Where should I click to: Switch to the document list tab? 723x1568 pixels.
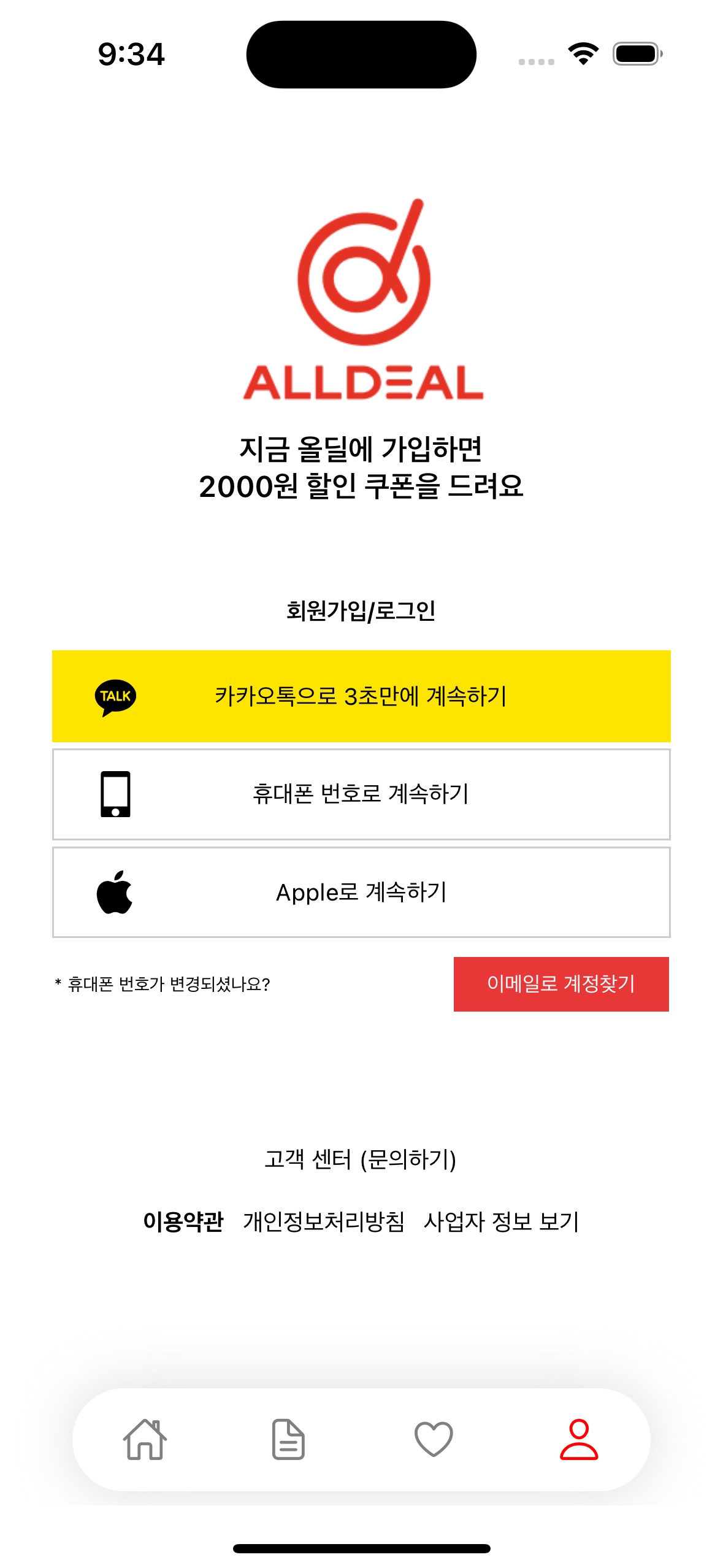(289, 1439)
